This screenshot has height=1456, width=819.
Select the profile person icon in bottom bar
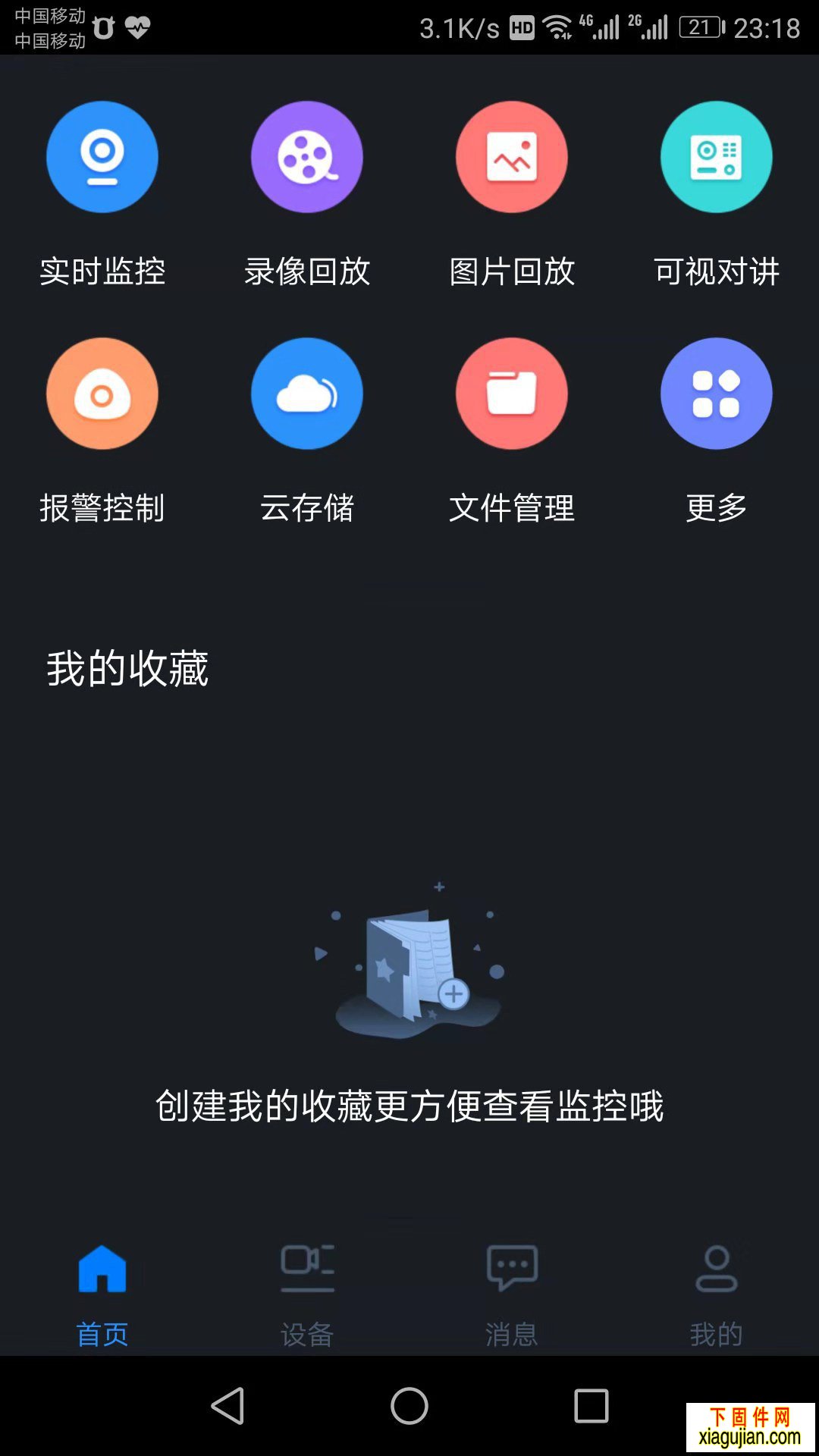pyautogui.click(x=717, y=1268)
